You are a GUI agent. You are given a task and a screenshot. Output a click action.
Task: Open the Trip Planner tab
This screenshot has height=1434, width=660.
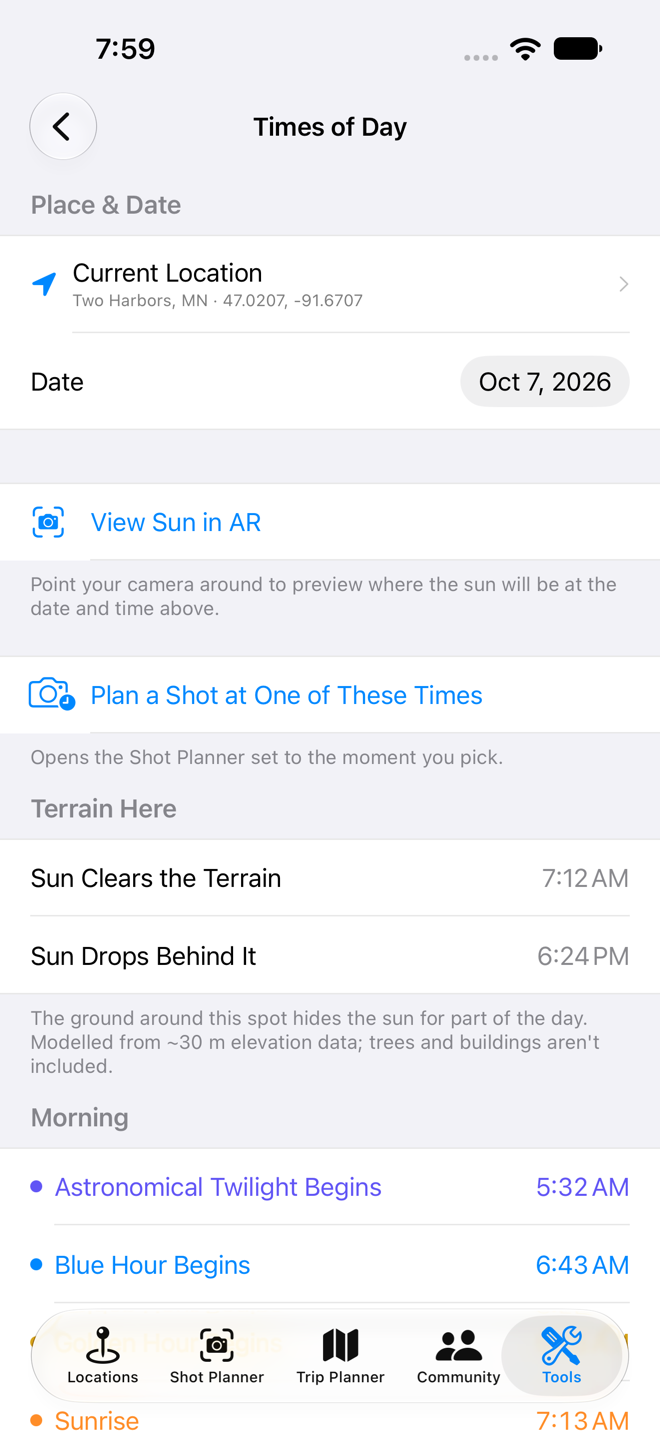coord(340,1356)
